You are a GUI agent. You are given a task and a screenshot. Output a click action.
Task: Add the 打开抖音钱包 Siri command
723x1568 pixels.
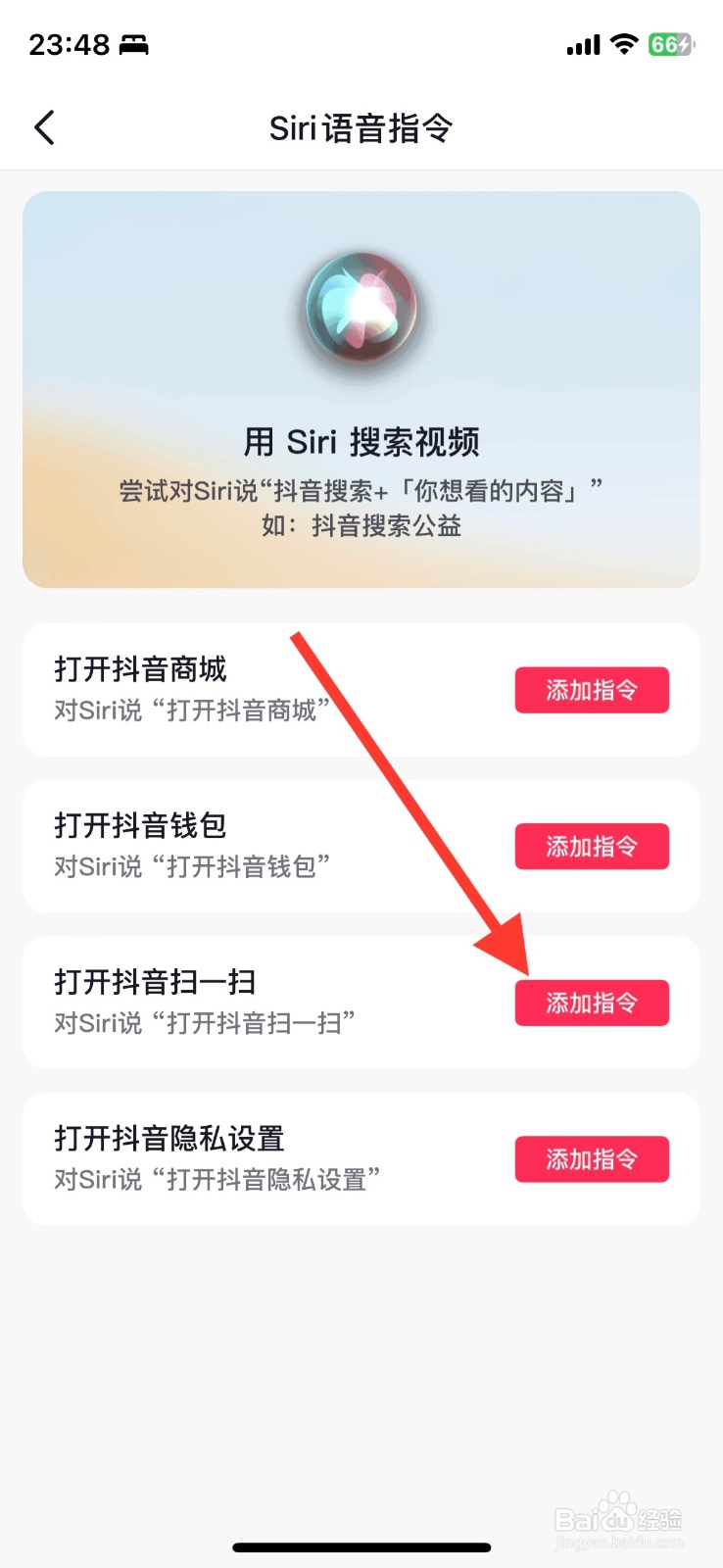tap(591, 846)
